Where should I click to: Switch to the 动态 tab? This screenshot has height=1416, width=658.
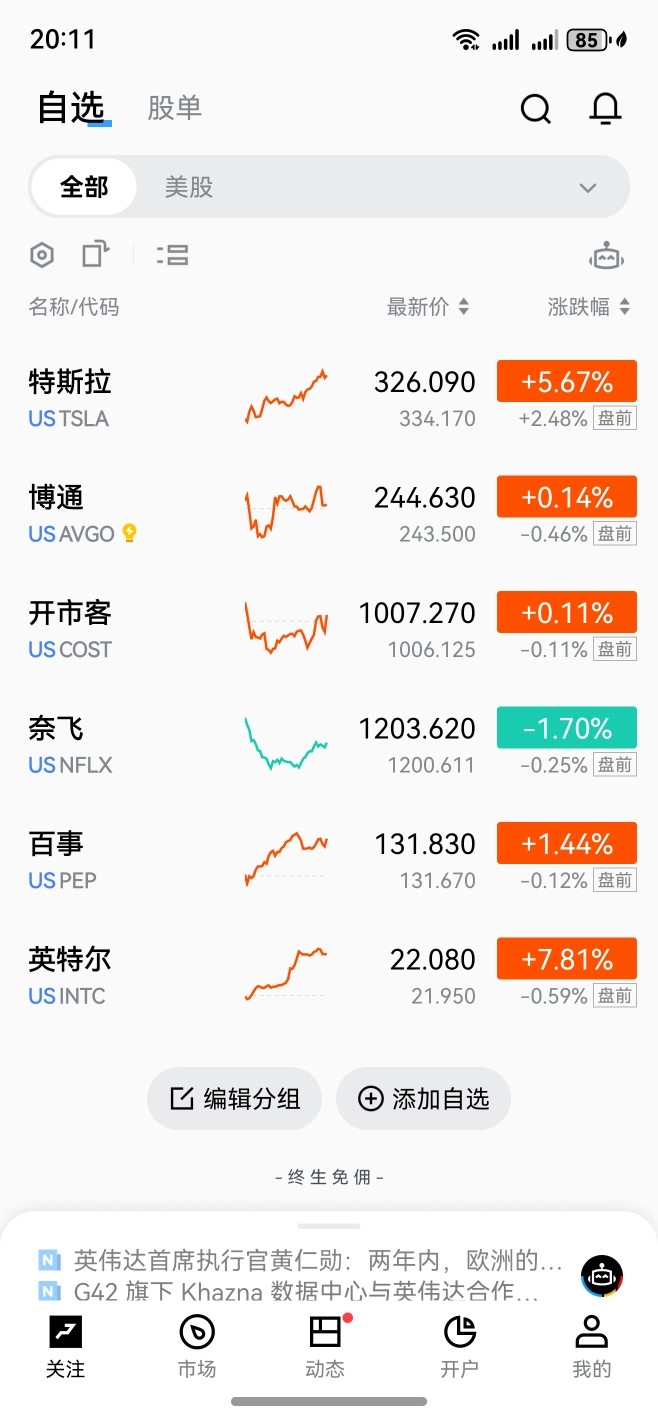tap(325, 1346)
